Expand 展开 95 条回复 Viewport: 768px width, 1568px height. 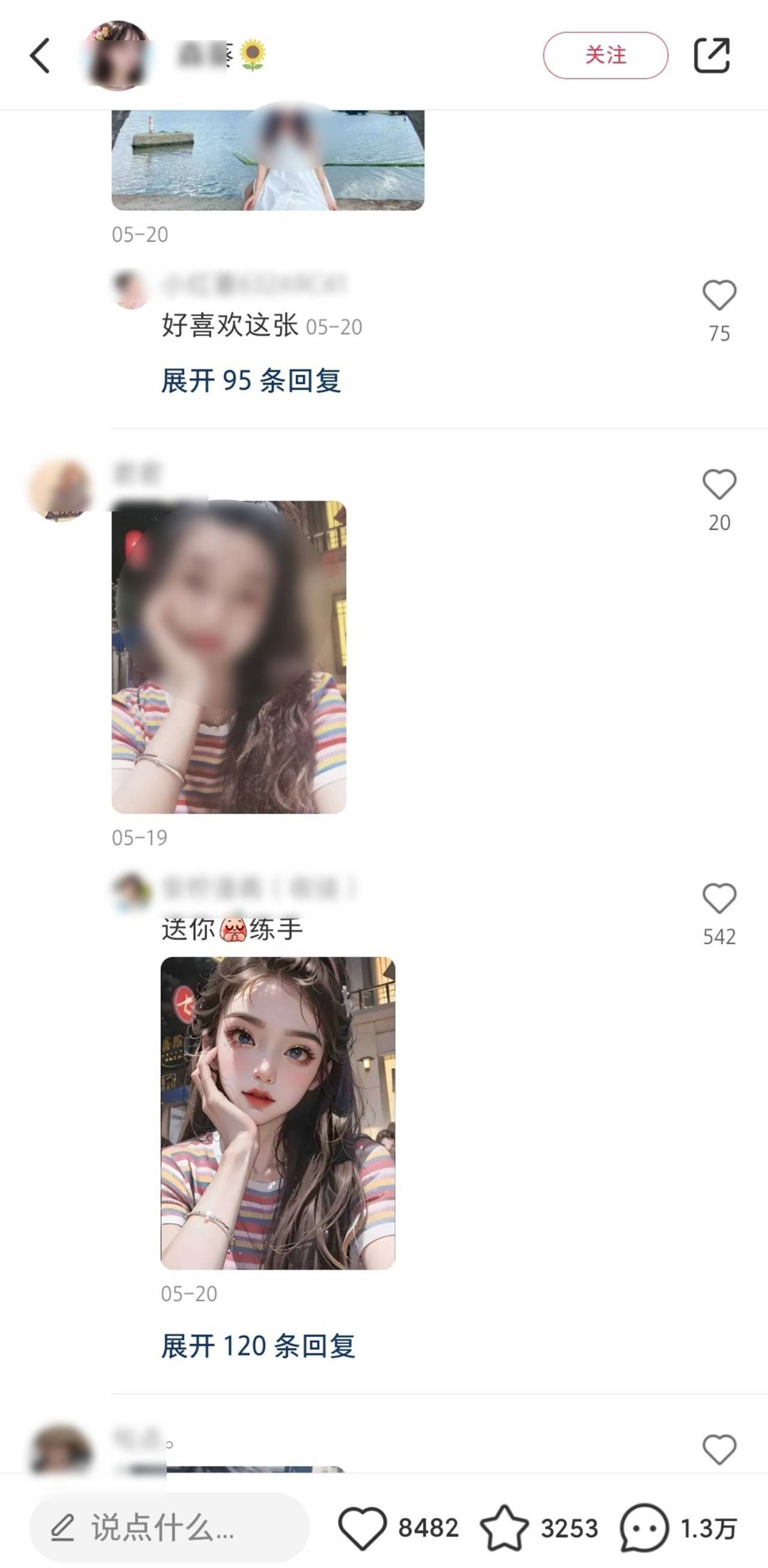(251, 381)
